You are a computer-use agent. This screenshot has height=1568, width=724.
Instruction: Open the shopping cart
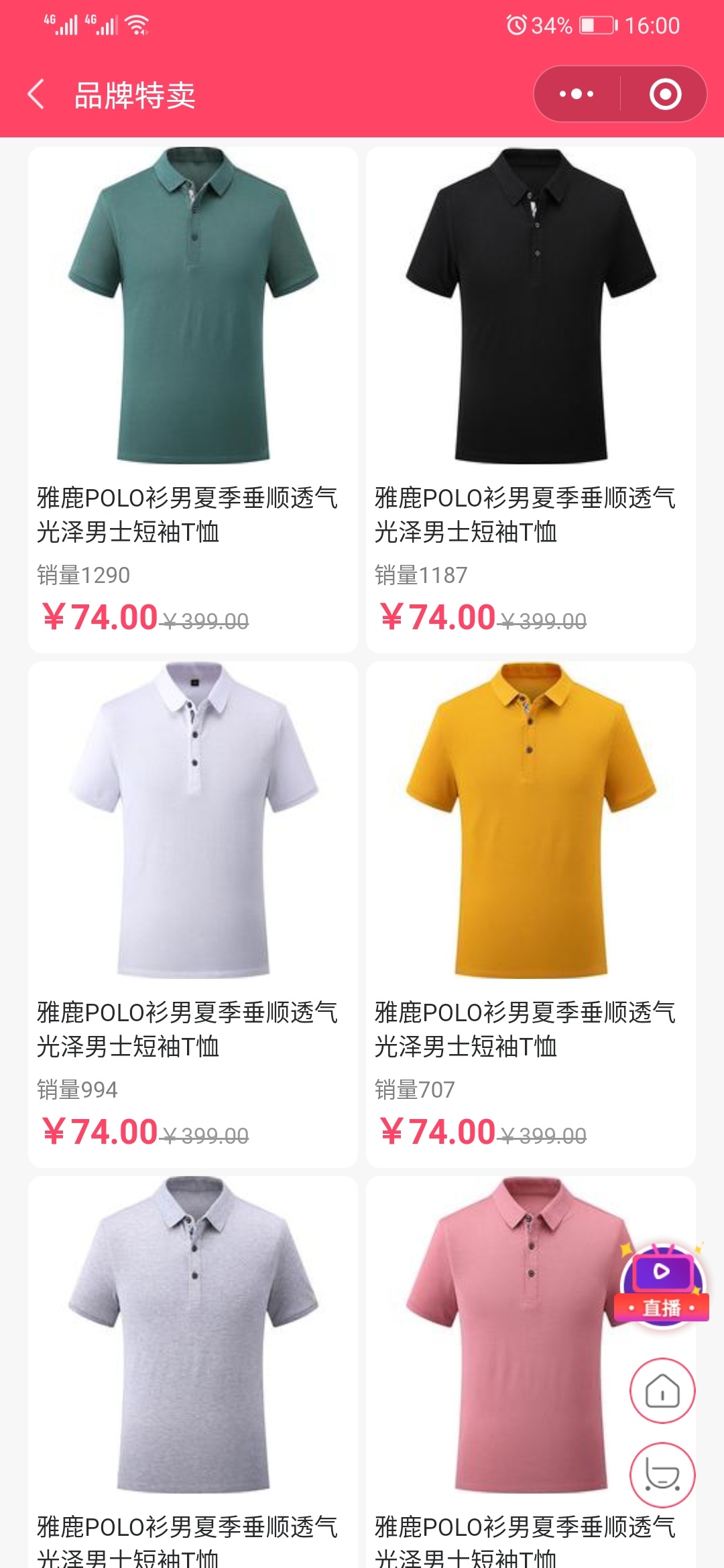pyautogui.click(x=662, y=1474)
